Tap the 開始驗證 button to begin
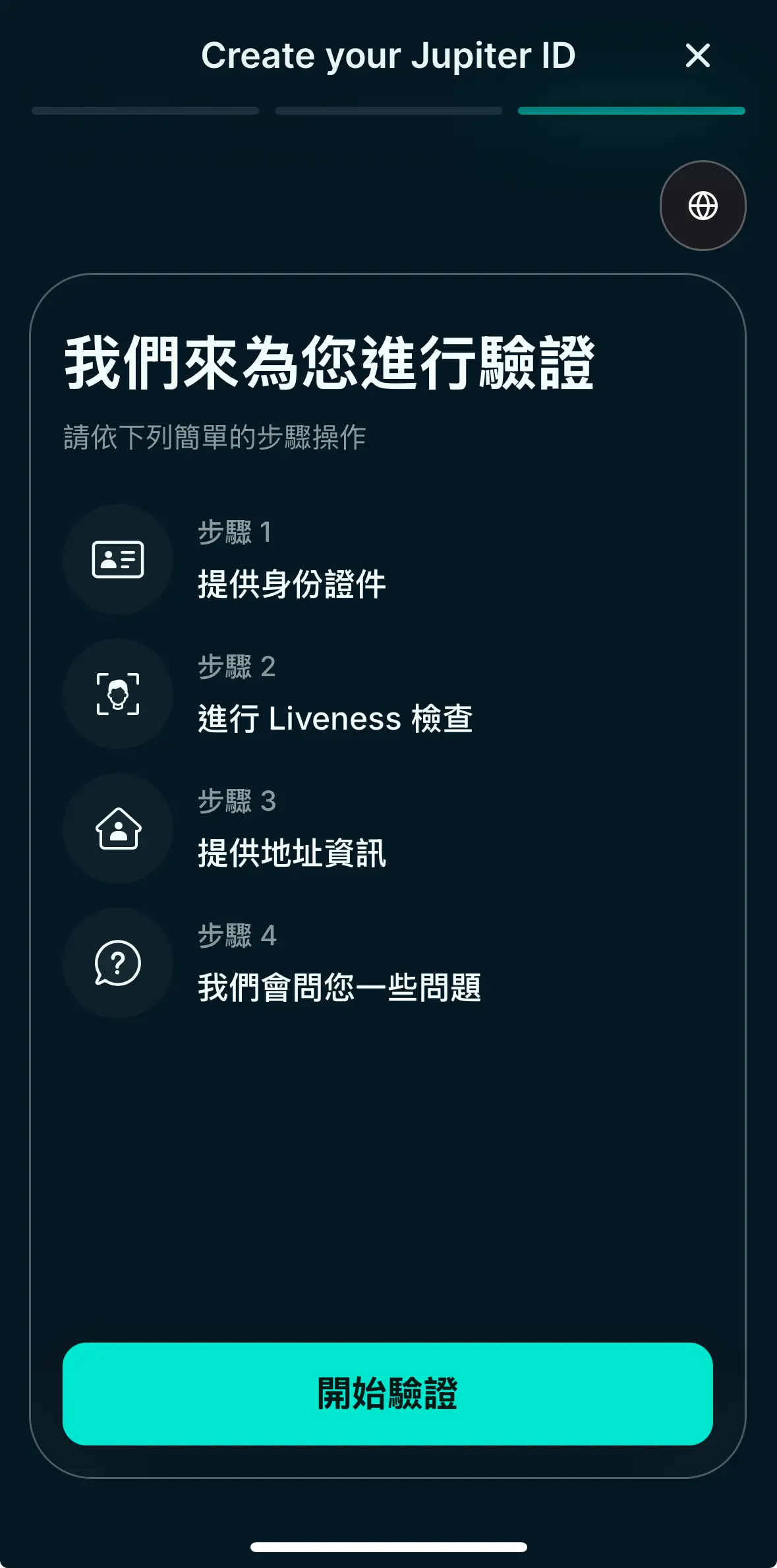 pos(388,1393)
